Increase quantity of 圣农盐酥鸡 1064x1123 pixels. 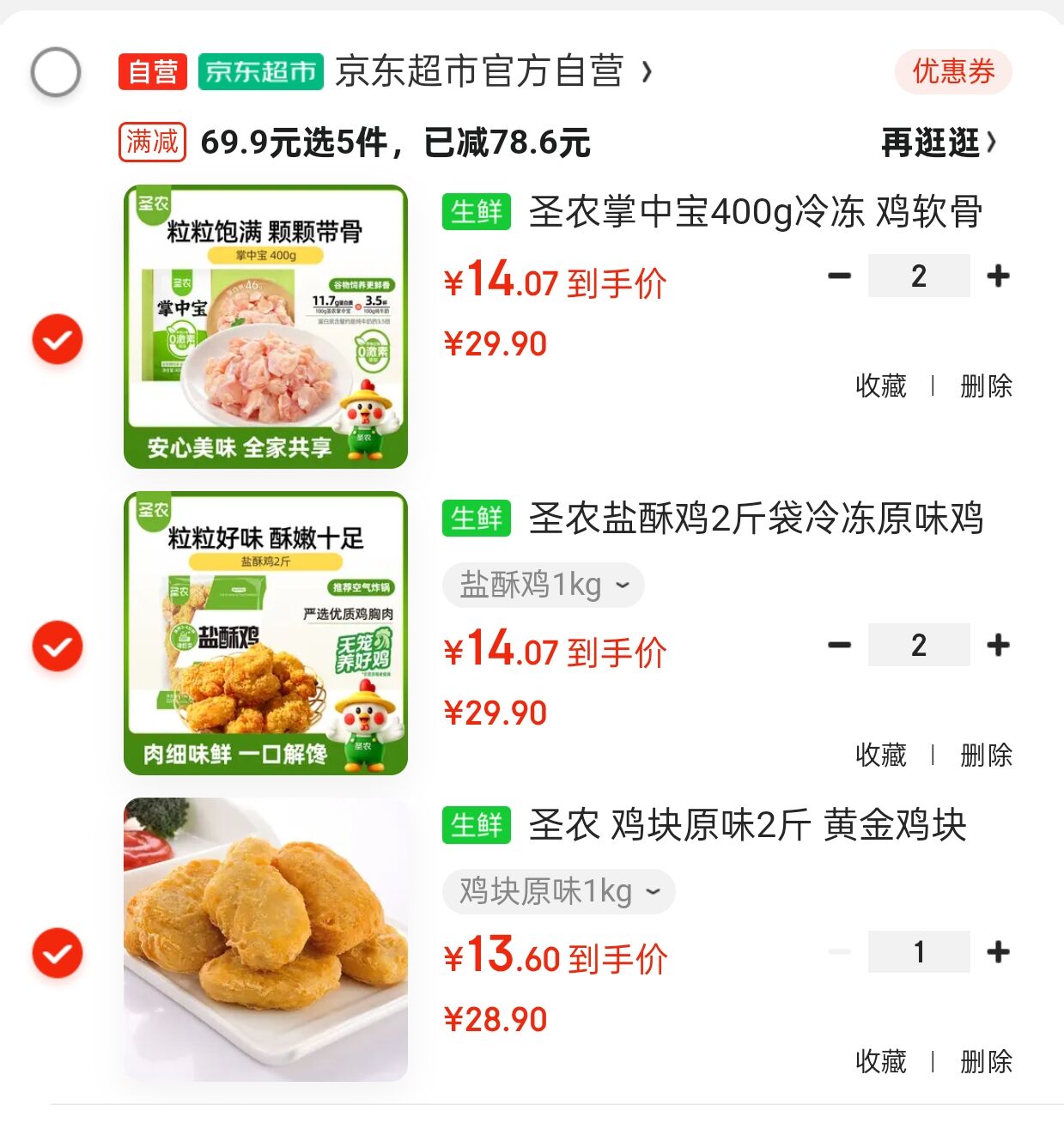998,645
